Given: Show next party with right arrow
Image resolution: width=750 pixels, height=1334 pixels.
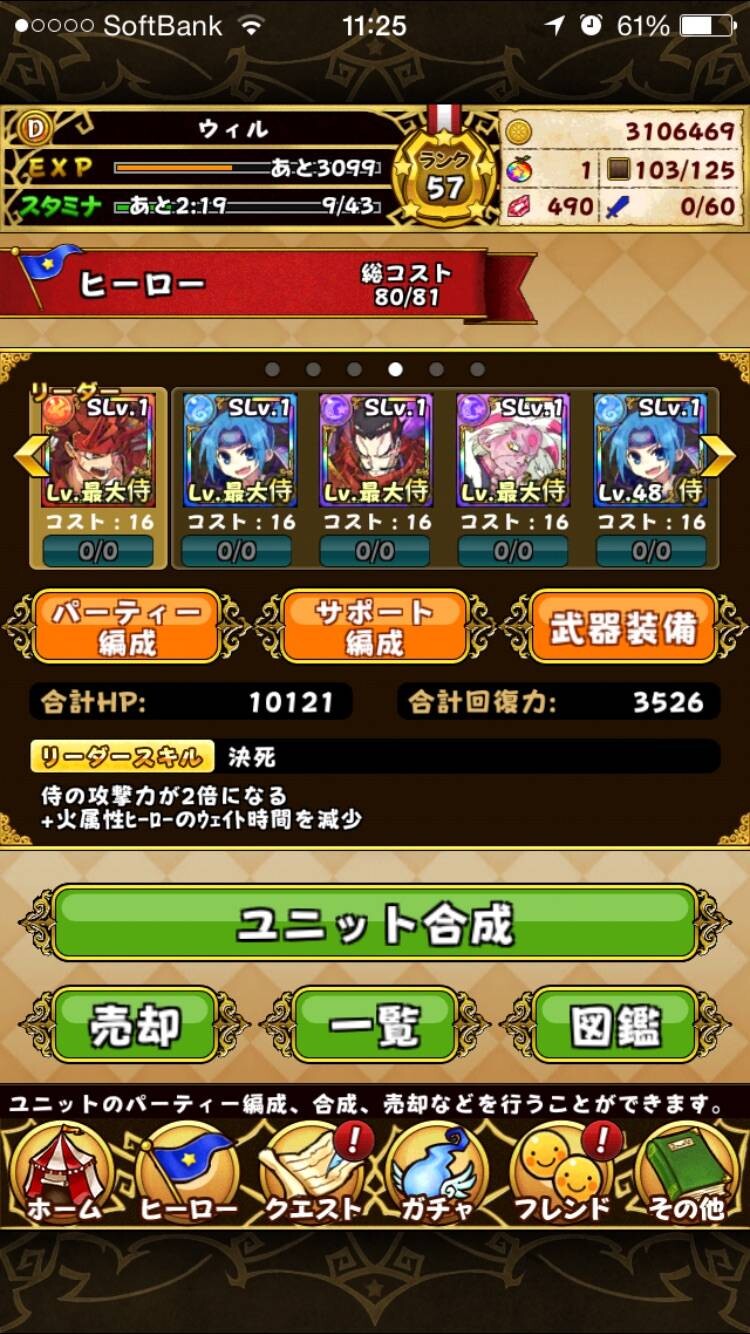Looking at the screenshot, I should 718,456.
